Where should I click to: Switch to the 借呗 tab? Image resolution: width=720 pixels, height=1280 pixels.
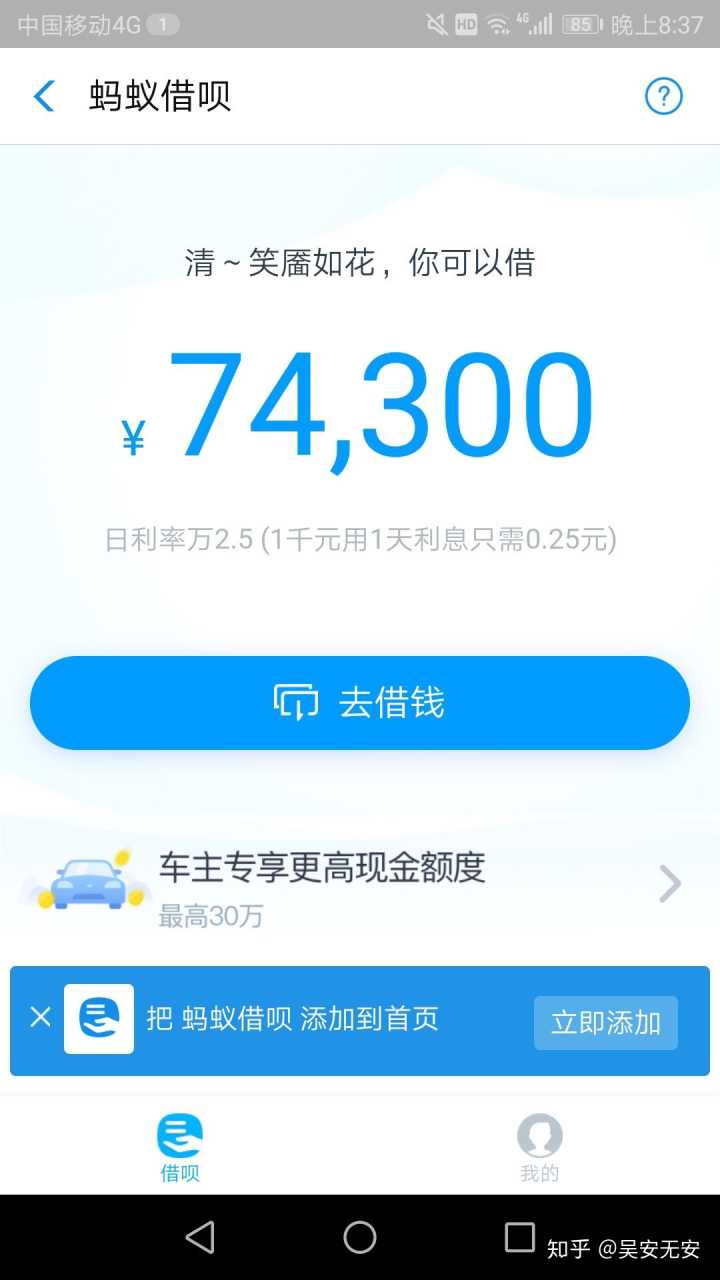click(x=180, y=1148)
